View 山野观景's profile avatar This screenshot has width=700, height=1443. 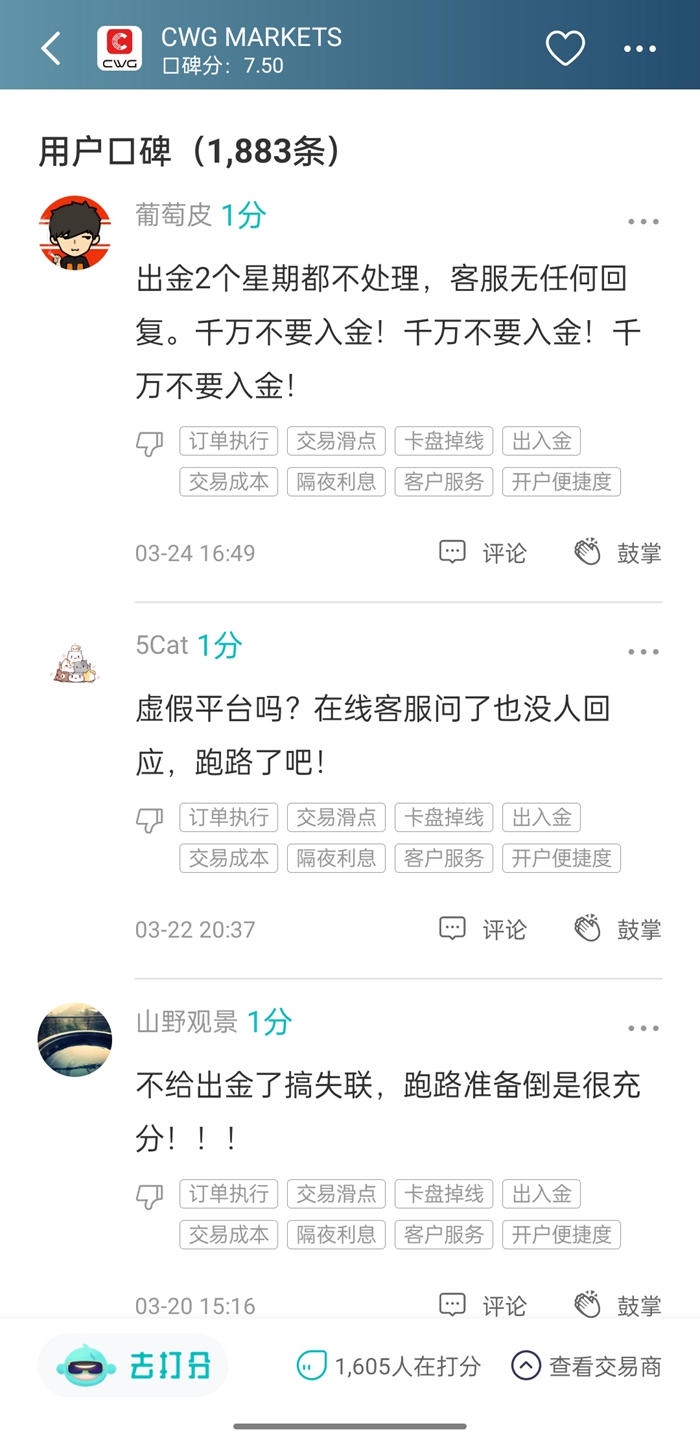(75, 1039)
